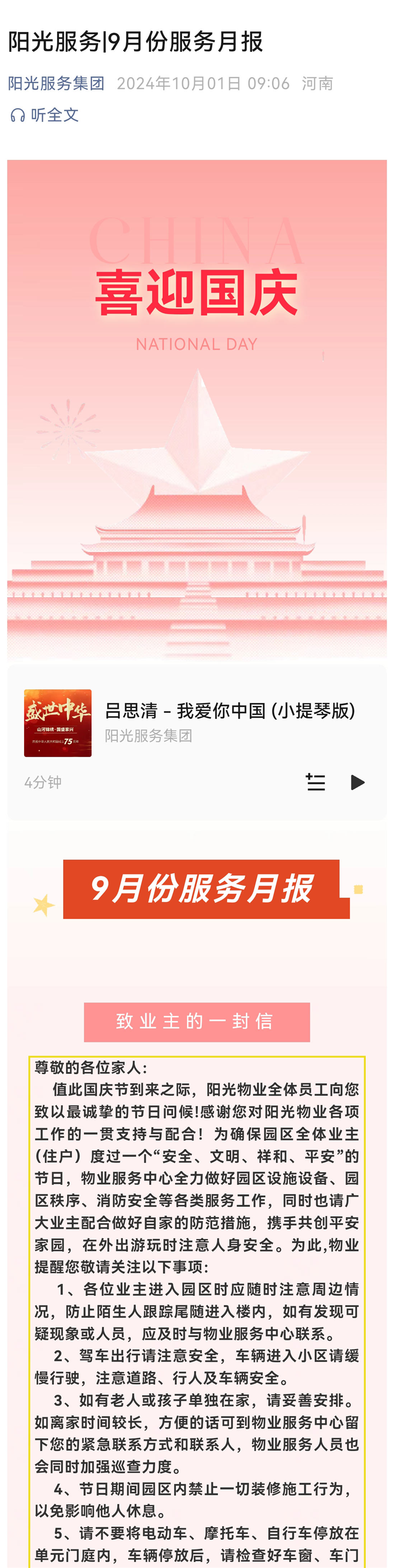Open the audio playlist icon

click(315, 782)
